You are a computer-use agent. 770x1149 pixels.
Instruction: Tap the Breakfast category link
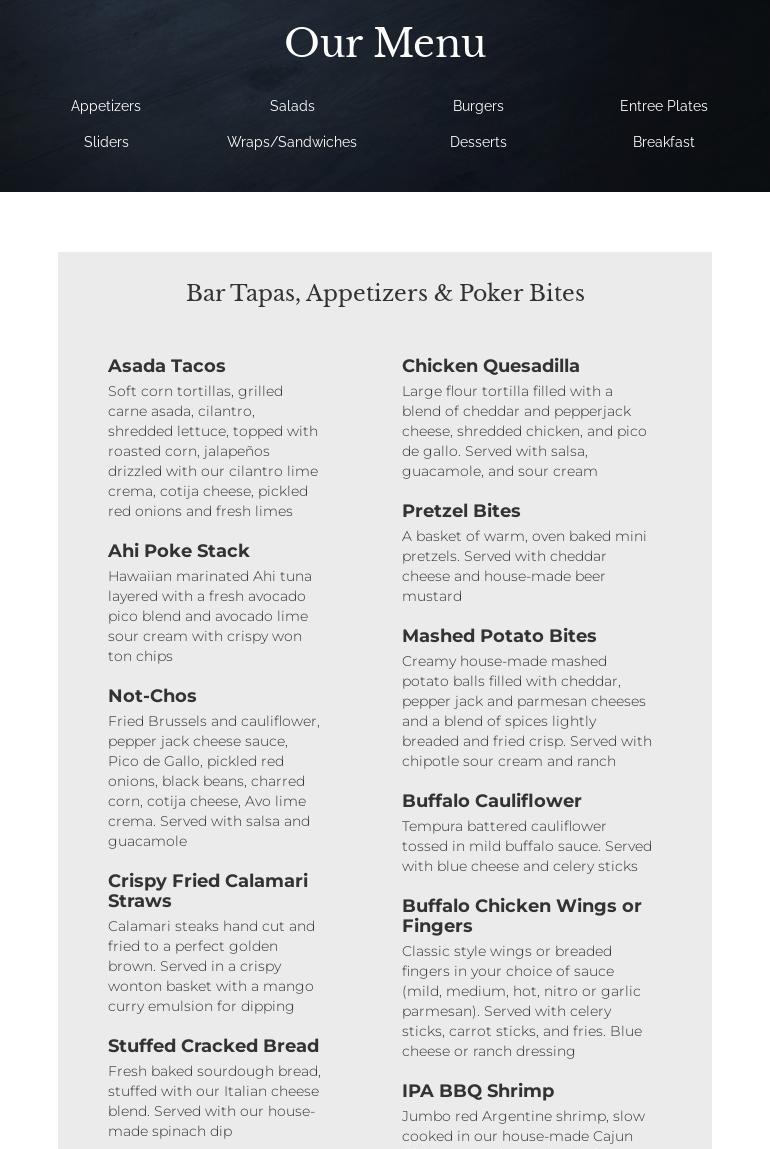(x=663, y=142)
